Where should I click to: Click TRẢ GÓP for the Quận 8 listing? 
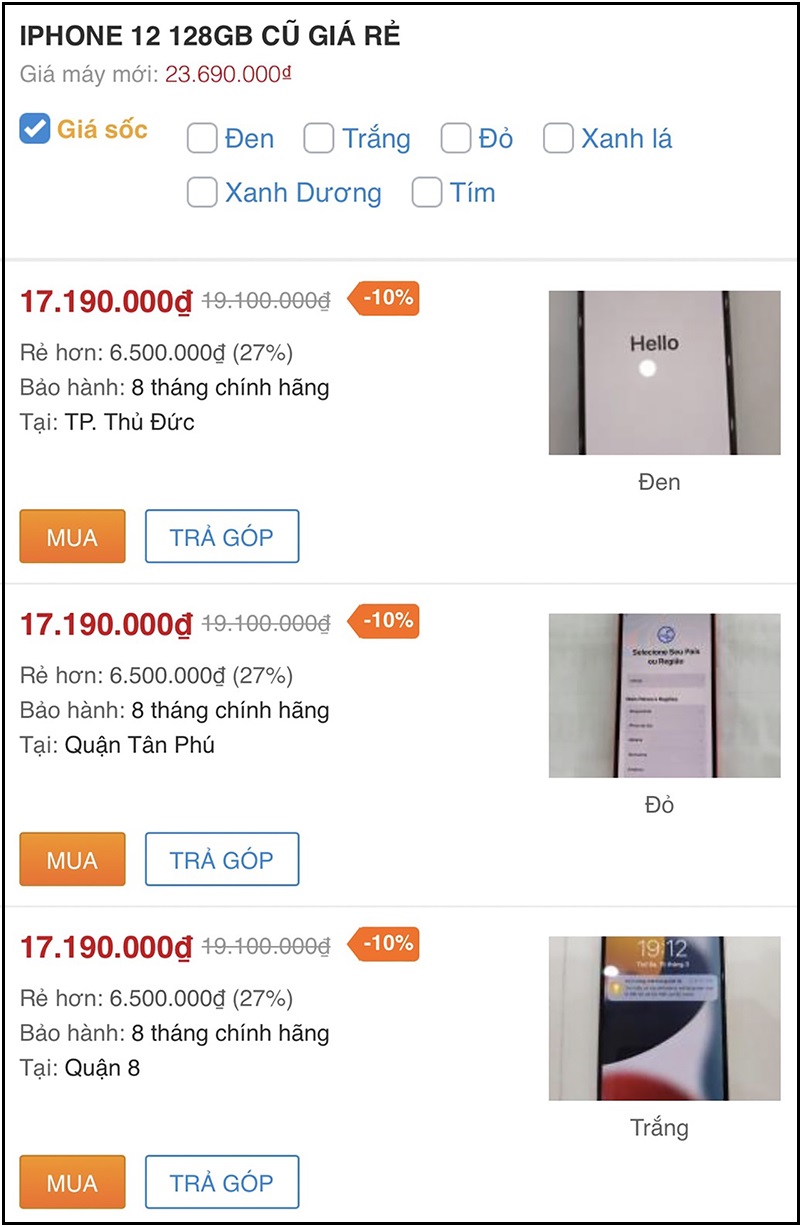[x=222, y=1182]
